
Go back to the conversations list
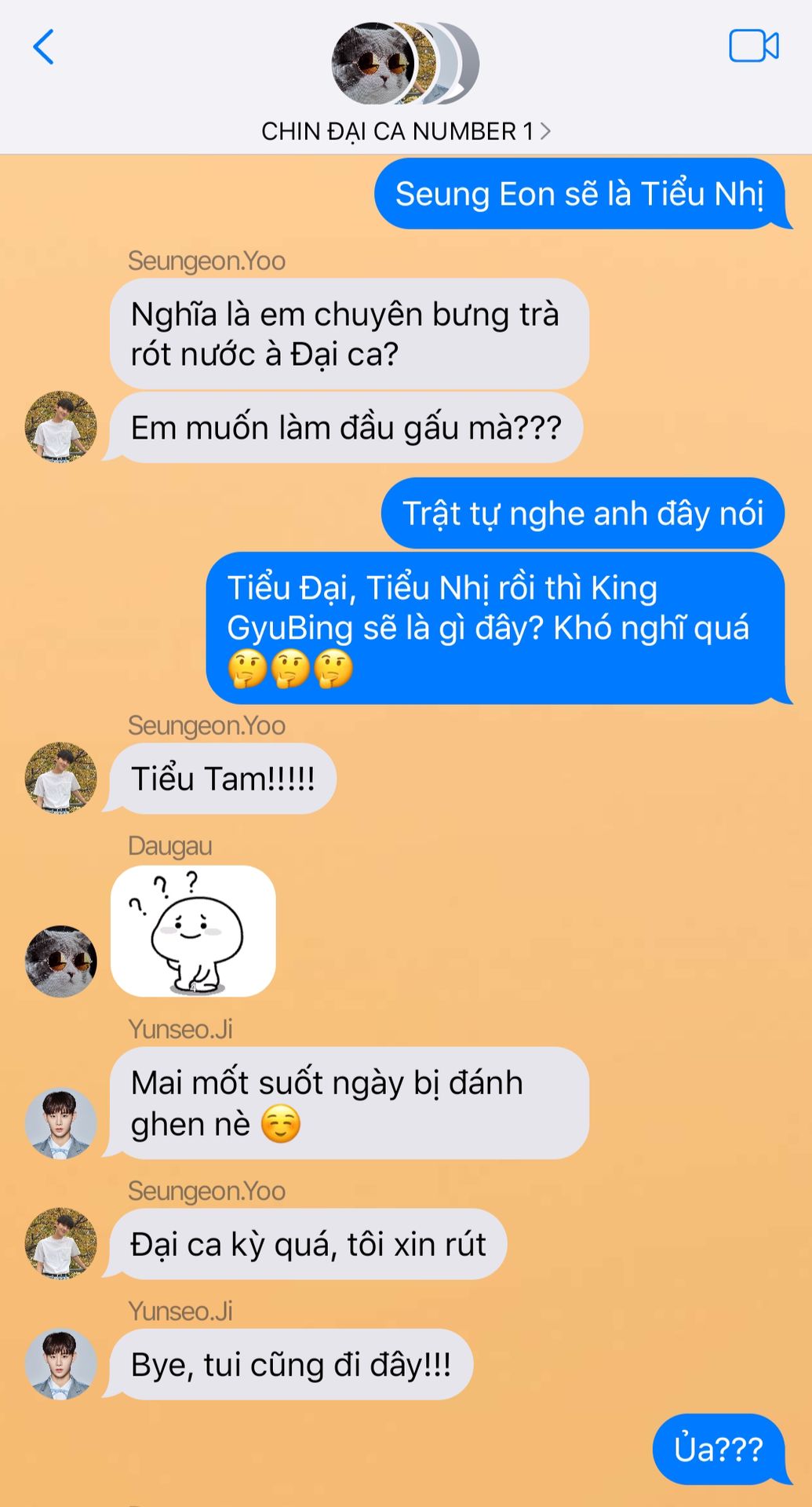44,47
